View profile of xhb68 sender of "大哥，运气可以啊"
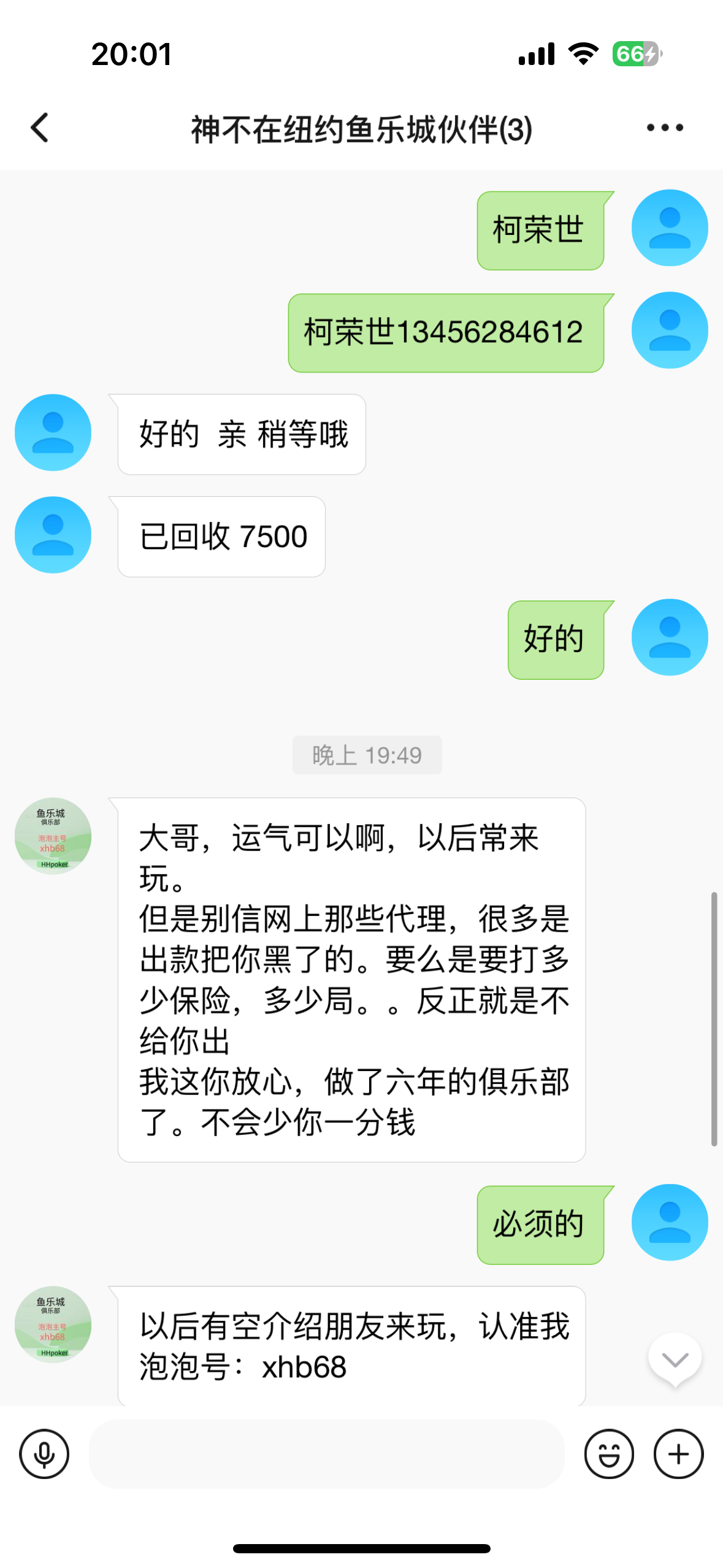Image resolution: width=723 pixels, height=1568 pixels. pyautogui.click(x=53, y=836)
